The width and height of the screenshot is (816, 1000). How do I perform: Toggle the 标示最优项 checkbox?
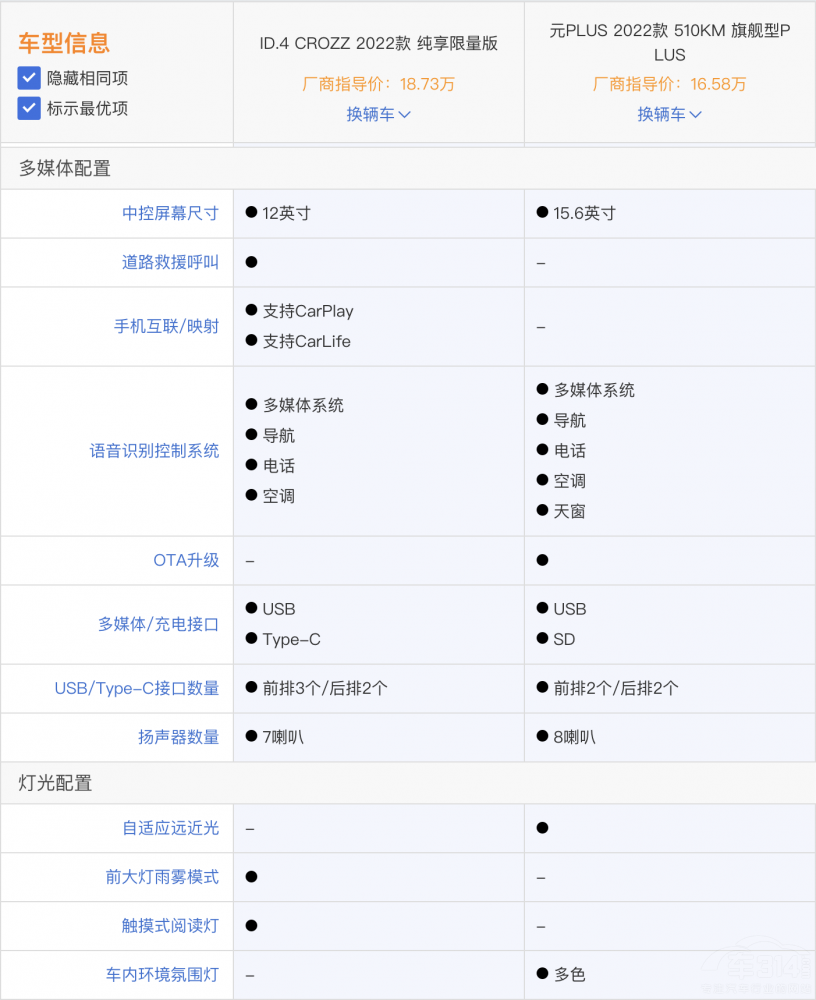(29, 108)
